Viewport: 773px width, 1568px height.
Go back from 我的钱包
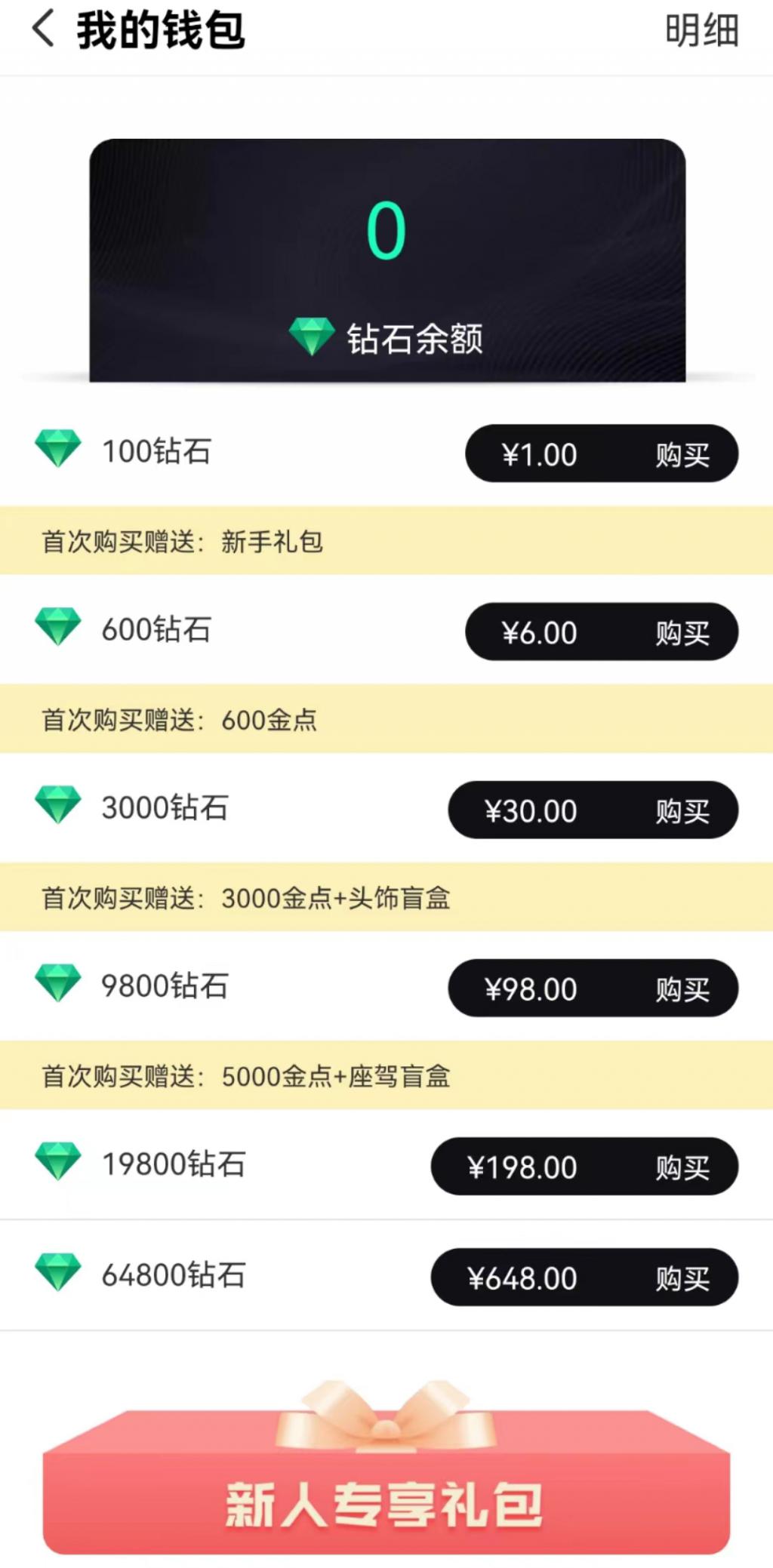pos(44,30)
